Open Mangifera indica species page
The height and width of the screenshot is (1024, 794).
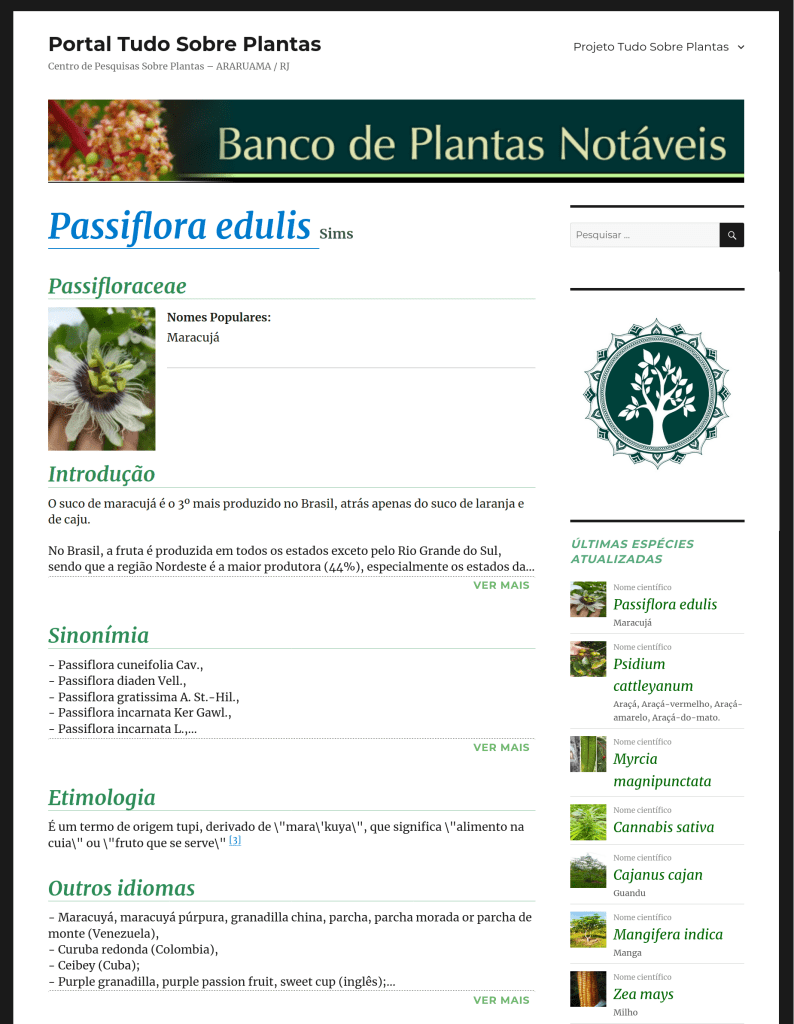pyautogui.click(x=667, y=934)
